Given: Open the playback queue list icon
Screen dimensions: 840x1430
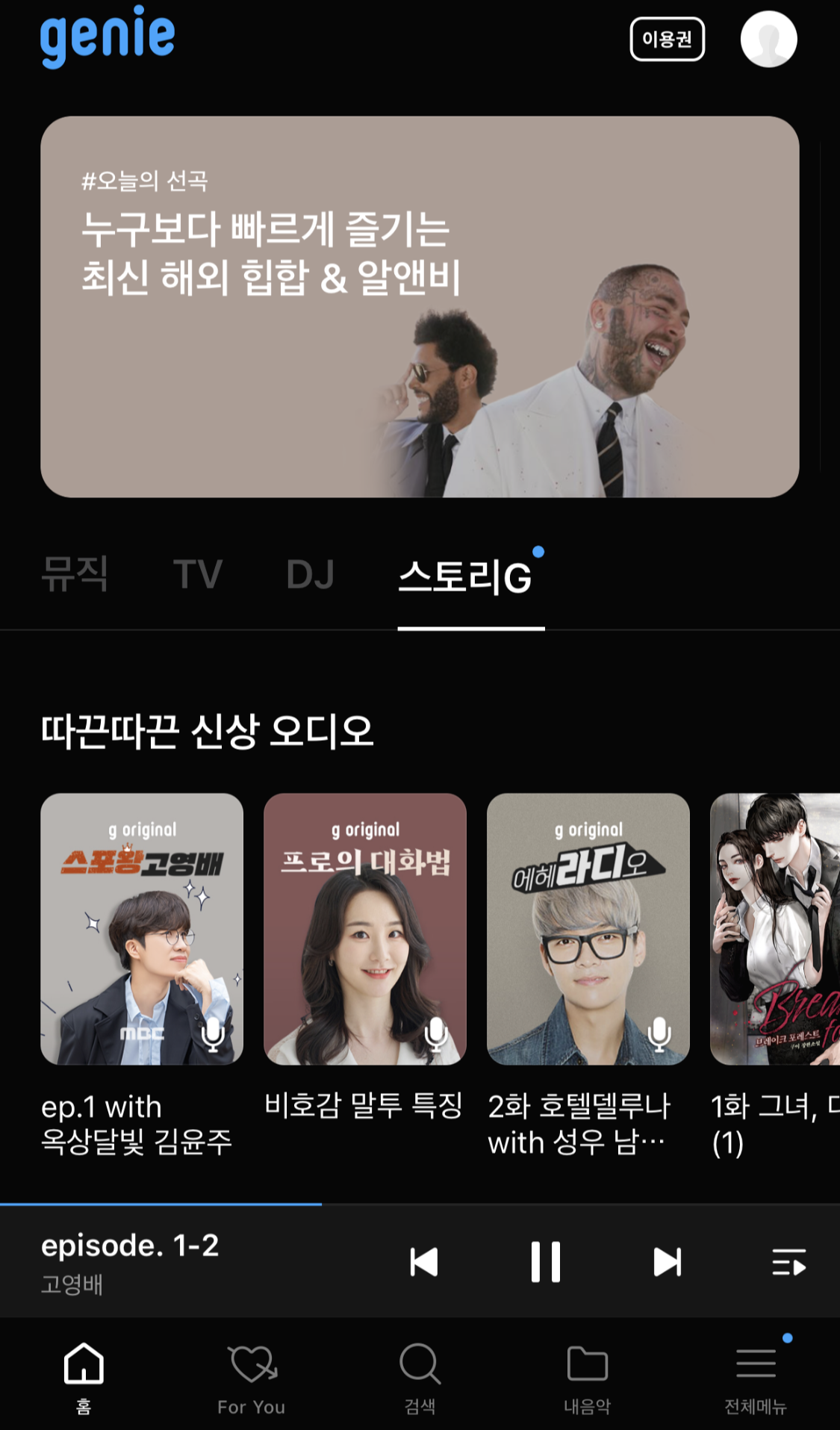Looking at the screenshot, I should (788, 1262).
